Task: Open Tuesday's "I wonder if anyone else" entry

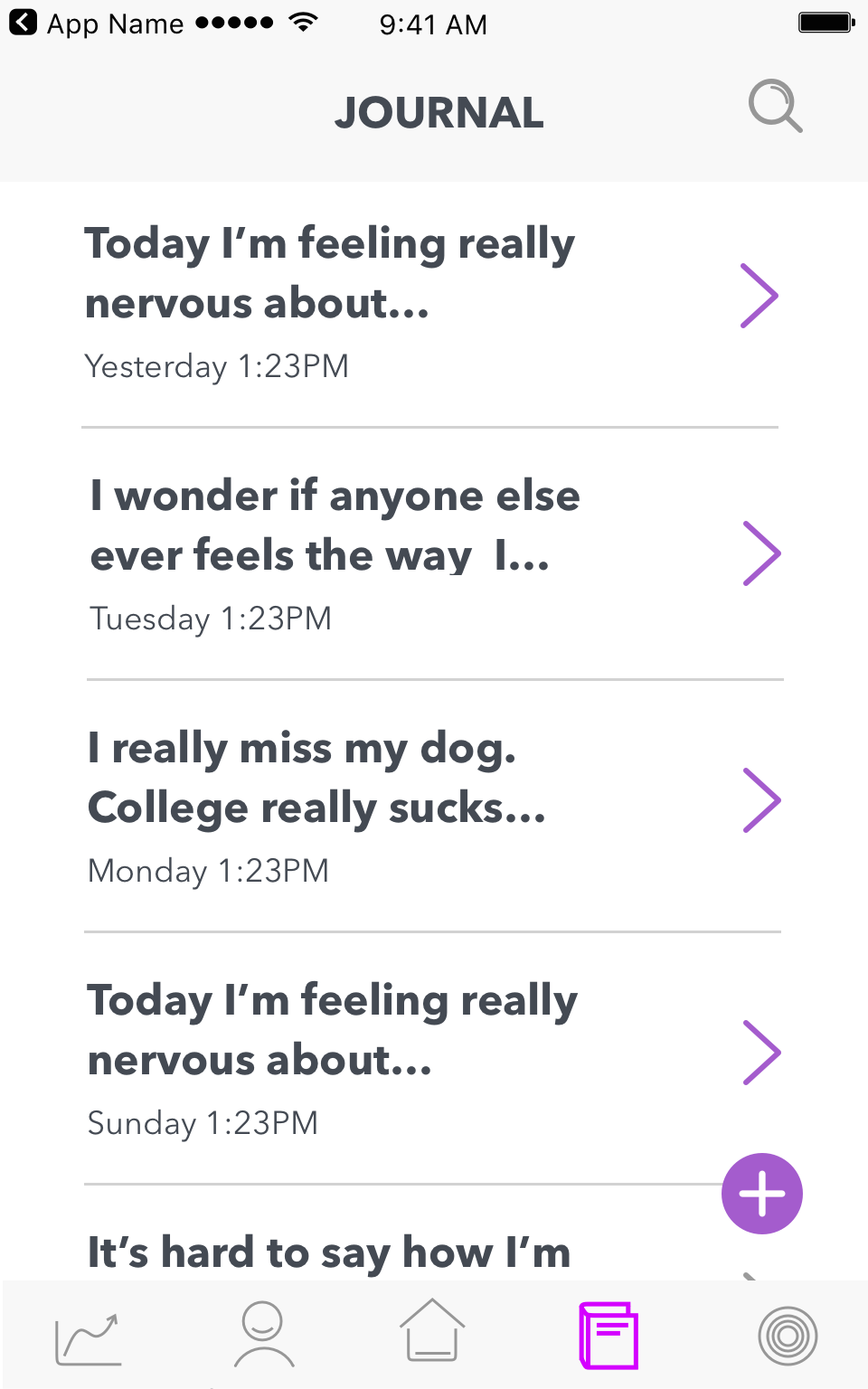Action: pyautogui.click(x=434, y=553)
